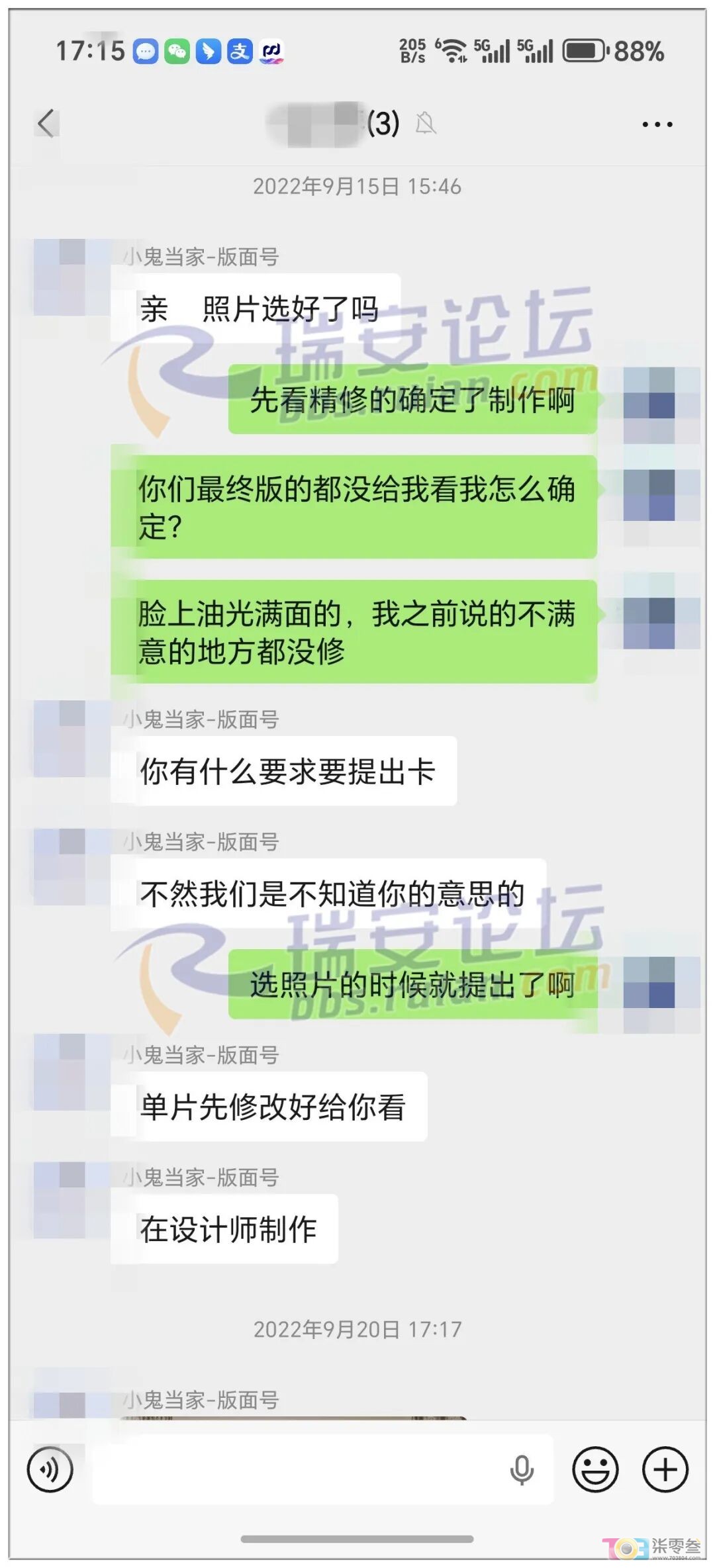Go back to the chat list
This screenshot has width=715, height=1568.
46,123
